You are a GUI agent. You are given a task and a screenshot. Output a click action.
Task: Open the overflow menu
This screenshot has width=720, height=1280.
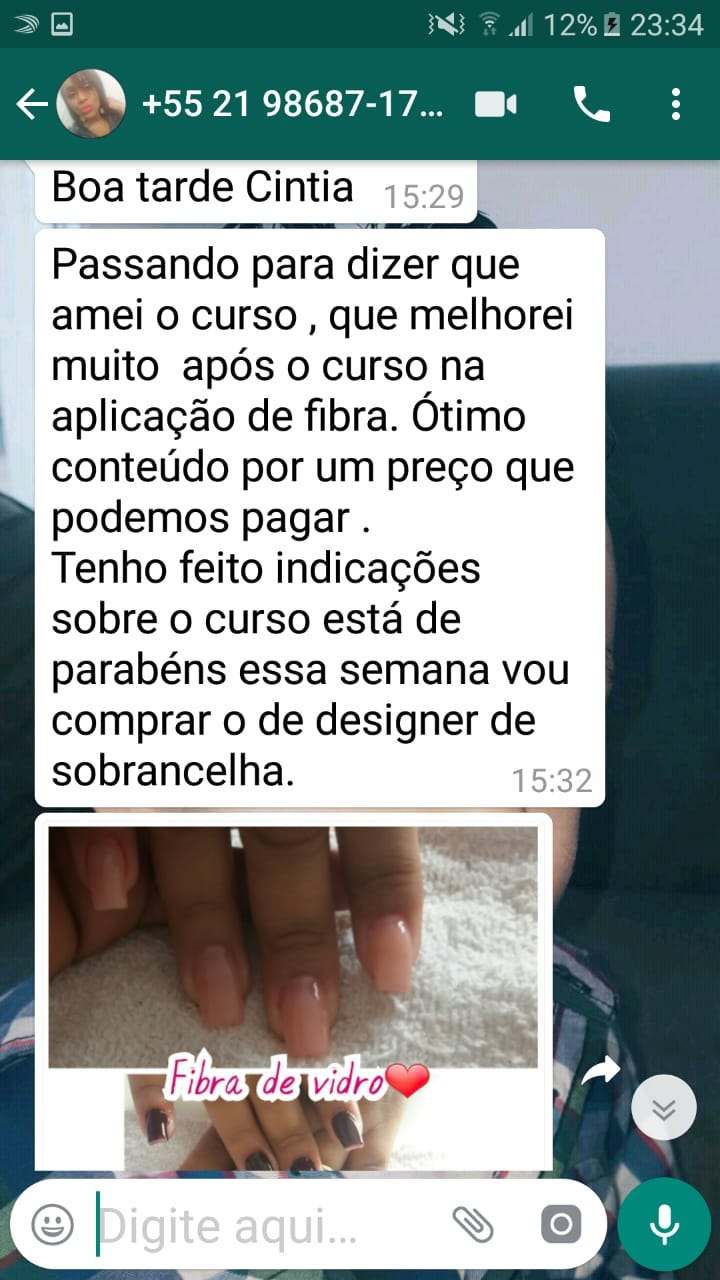pos(676,104)
